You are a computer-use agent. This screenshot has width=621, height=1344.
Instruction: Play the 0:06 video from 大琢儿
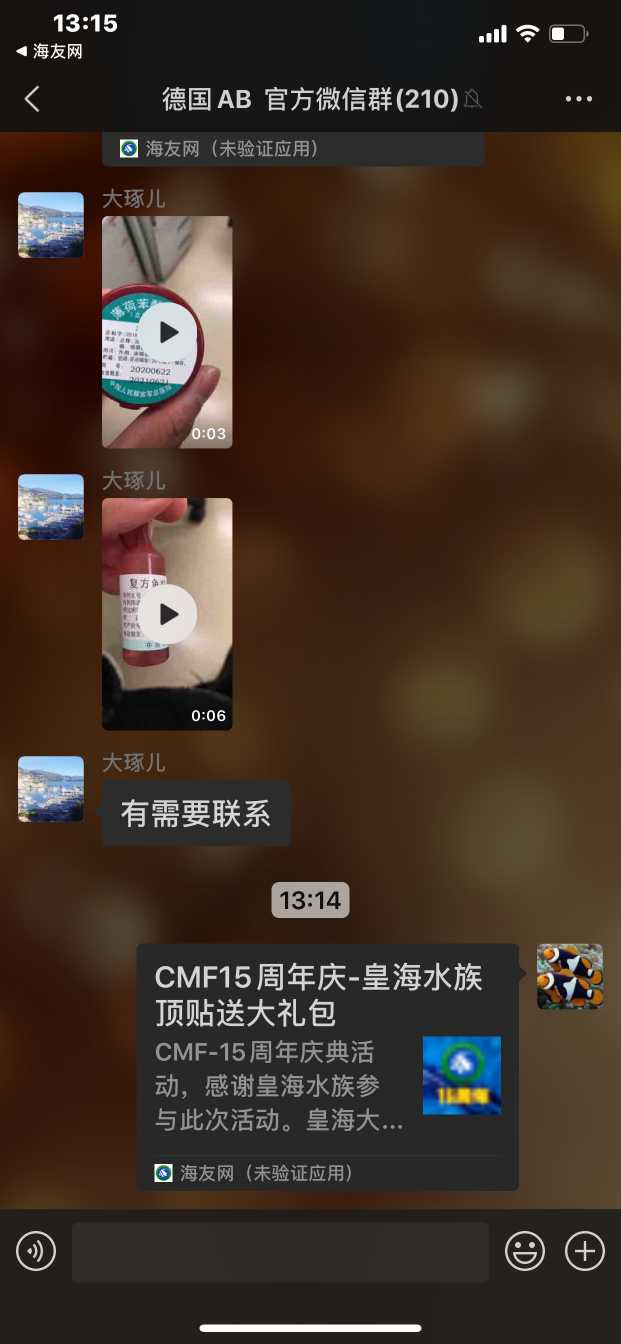[x=167, y=614]
